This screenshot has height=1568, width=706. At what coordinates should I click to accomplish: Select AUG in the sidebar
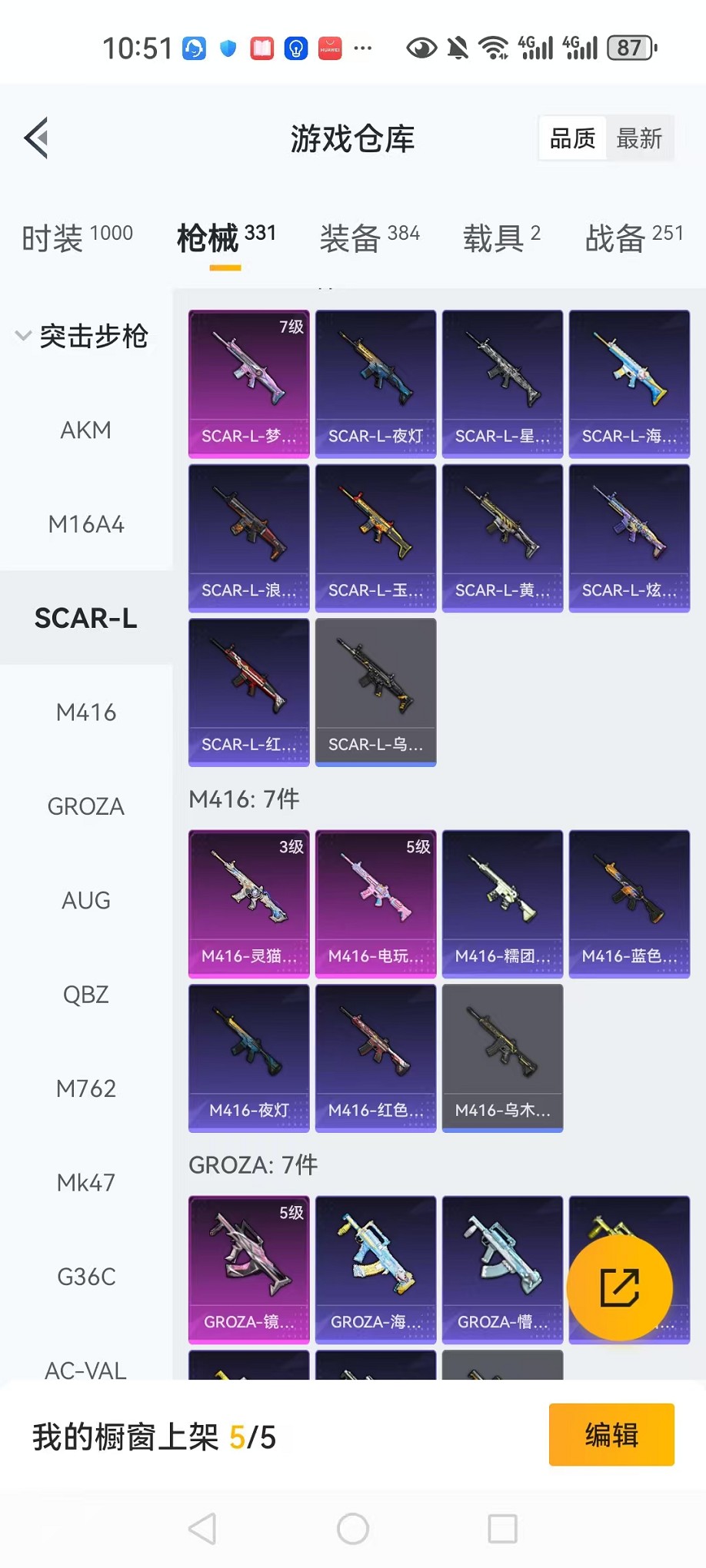tap(86, 900)
